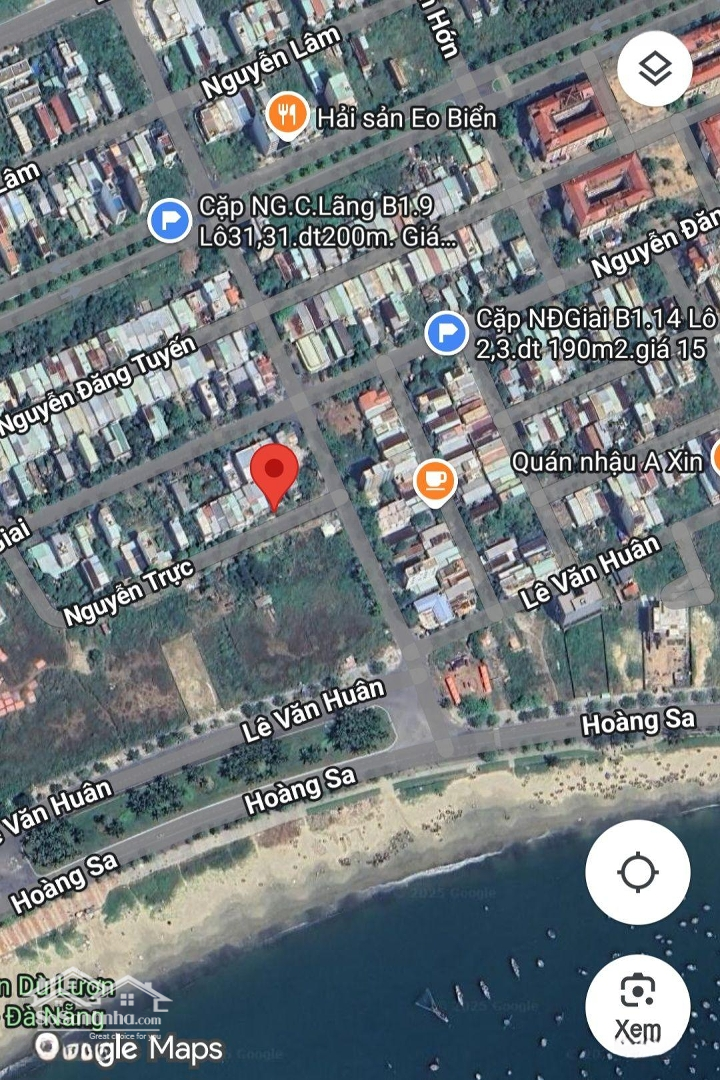This screenshot has height=1080, width=720.
Task: Select the Cặp NĐGiai B1.14 parking marker
Action: point(446,332)
